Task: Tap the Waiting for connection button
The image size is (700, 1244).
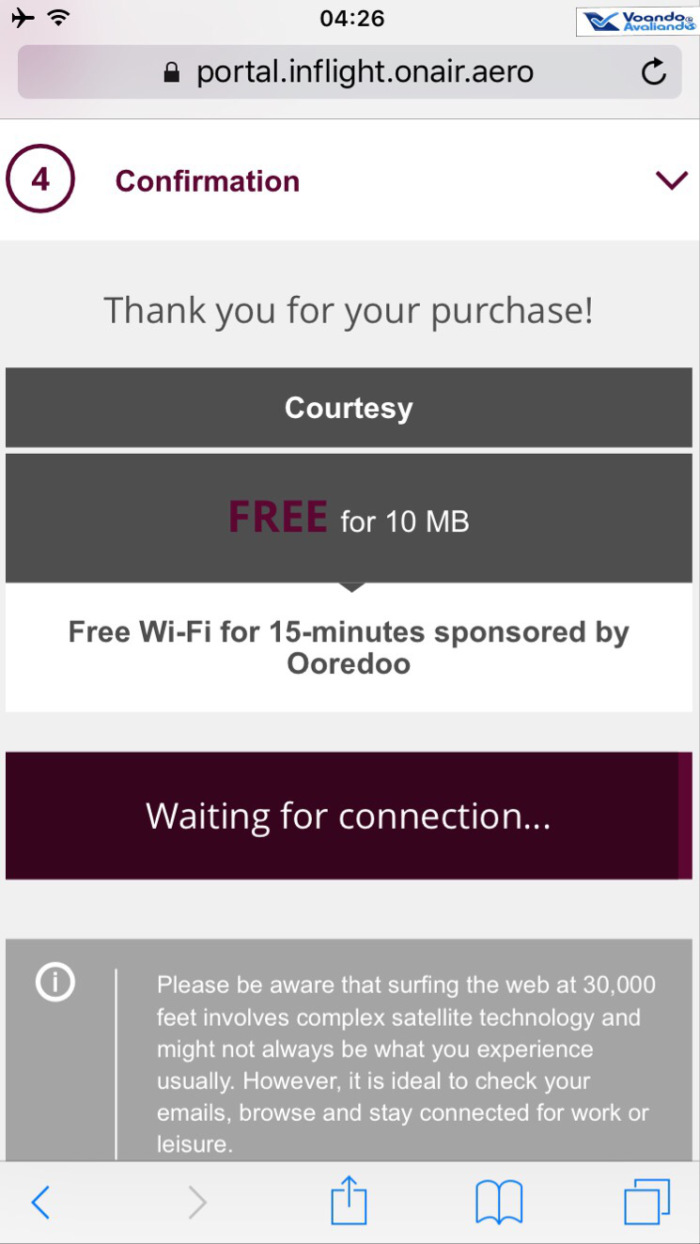Action: (348, 816)
